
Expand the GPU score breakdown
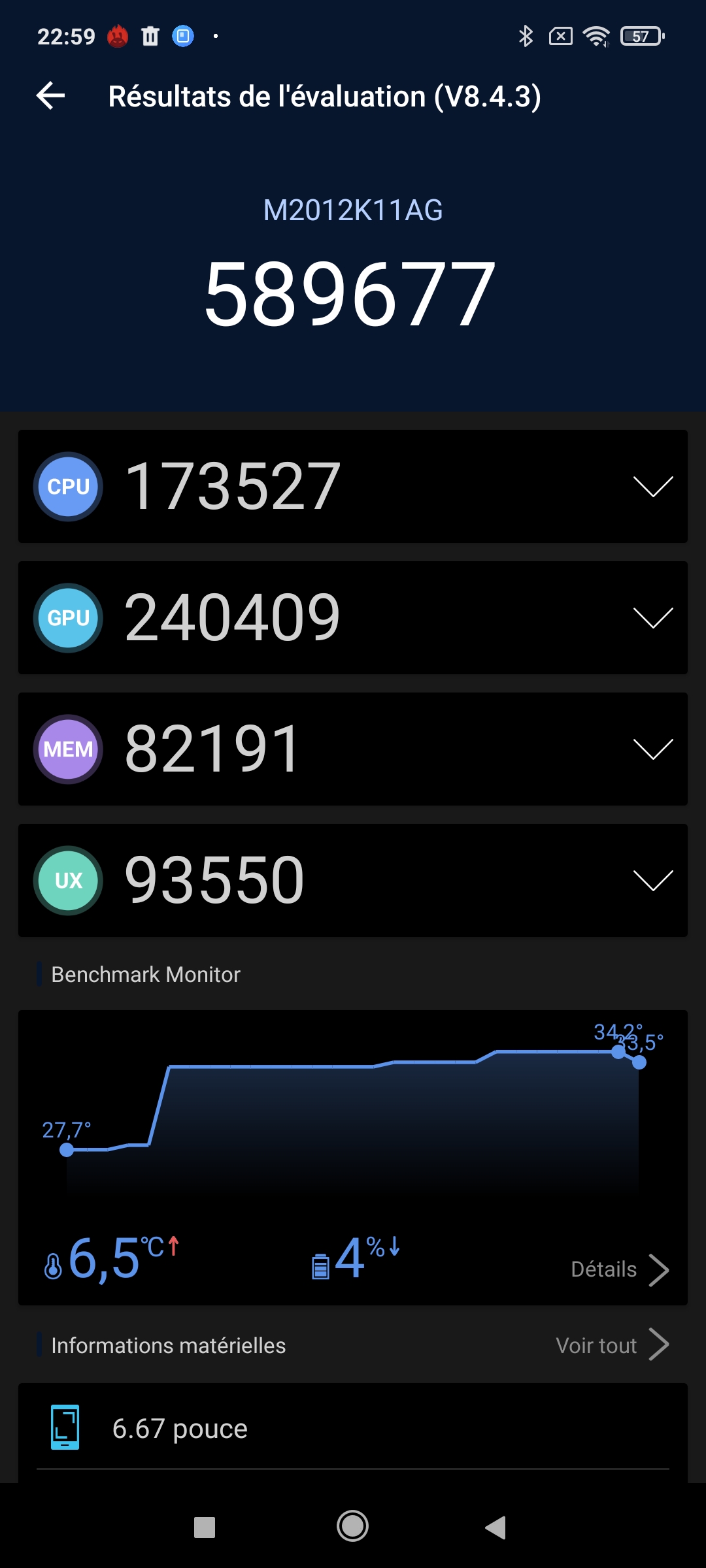pyautogui.click(x=652, y=618)
